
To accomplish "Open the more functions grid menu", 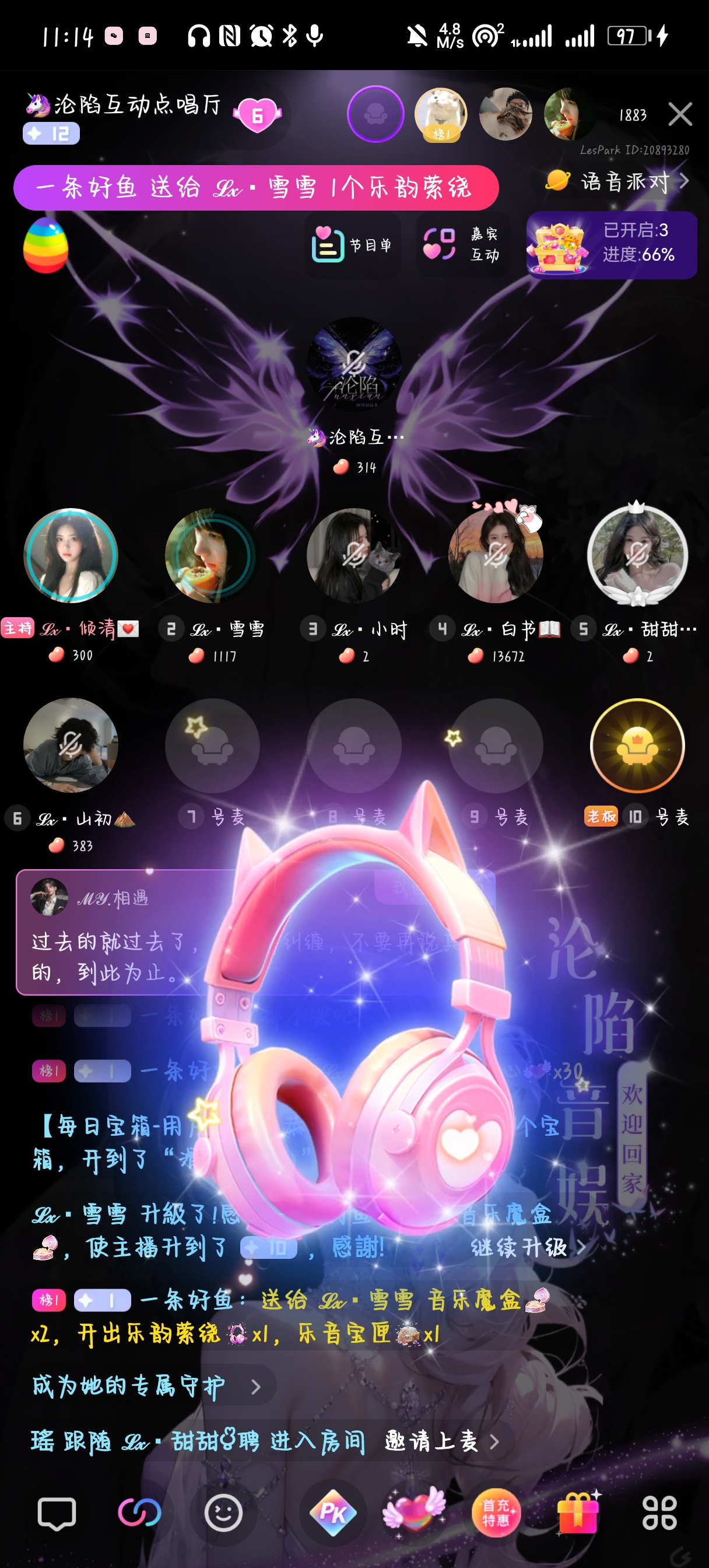I will click(659, 1513).
